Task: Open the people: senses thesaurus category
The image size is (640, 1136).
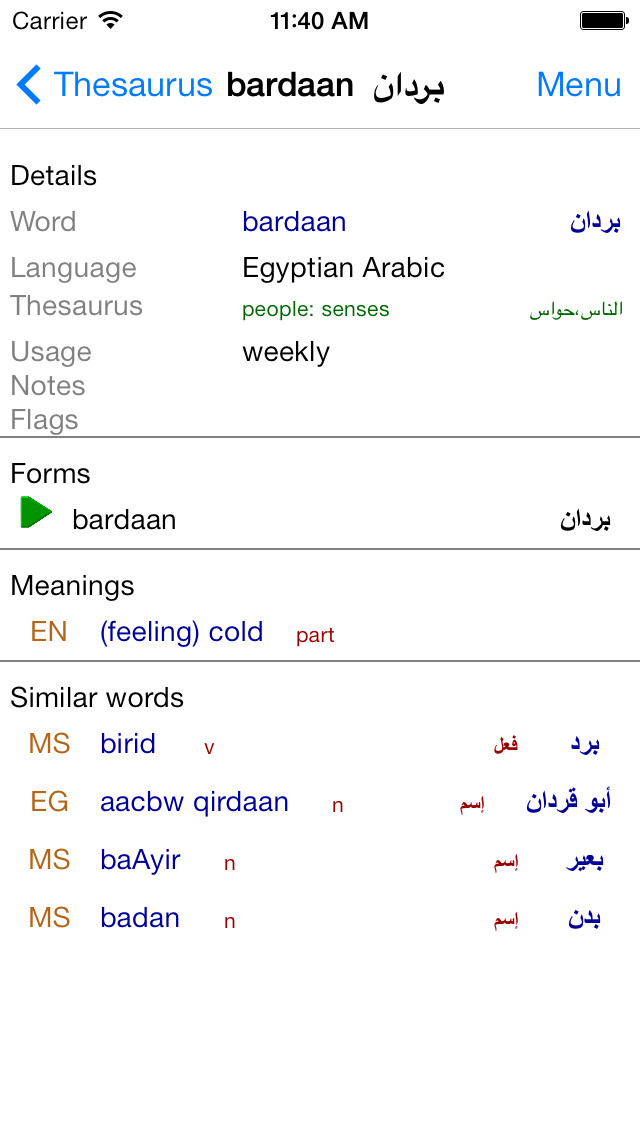Action: pyautogui.click(x=315, y=310)
